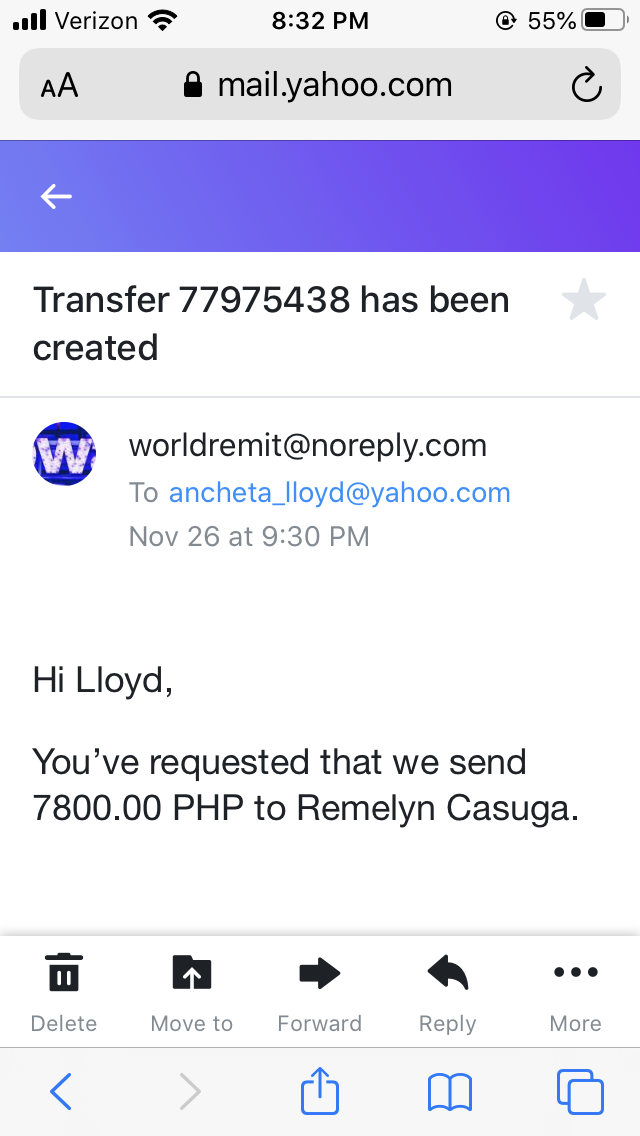Show open Safari tabs
Viewport: 640px width, 1136px height.
tap(579, 1091)
